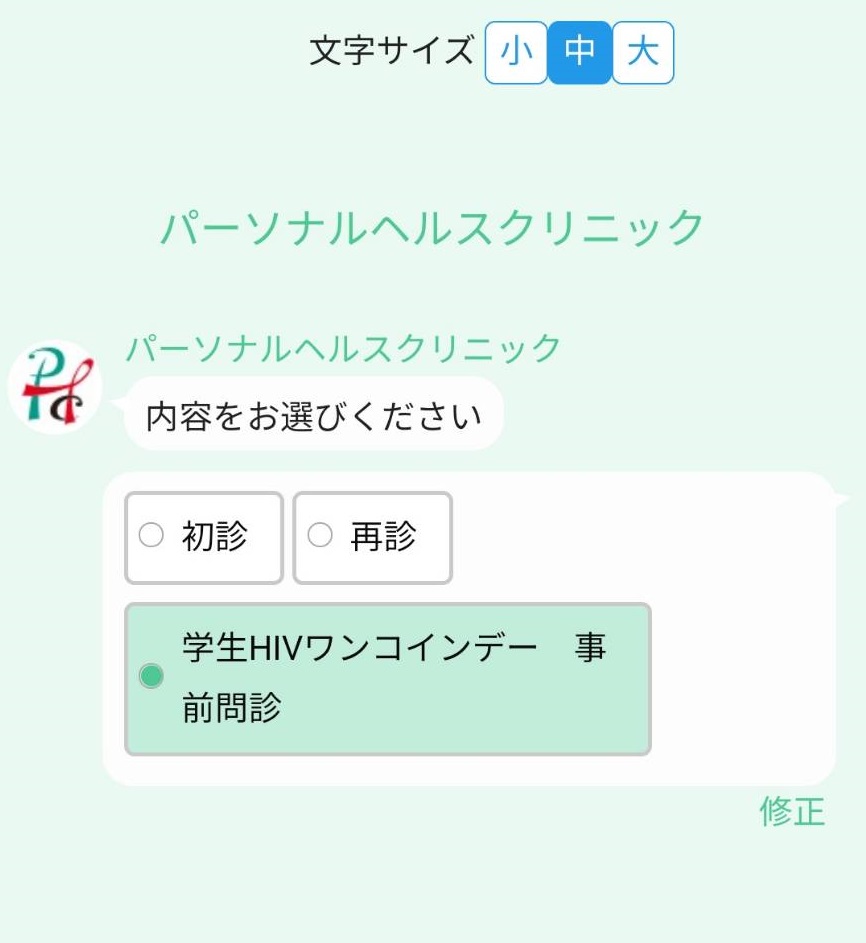
Task: Choose the 初診 option
Action: pos(204,537)
